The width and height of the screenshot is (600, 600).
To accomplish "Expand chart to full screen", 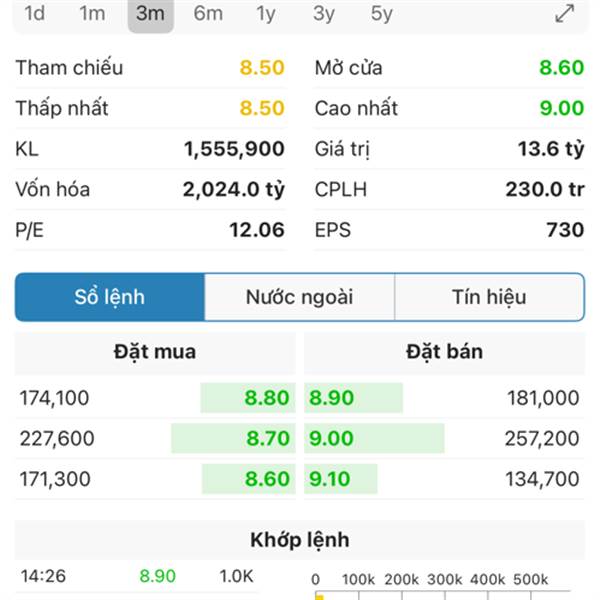I will coord(565,14).
